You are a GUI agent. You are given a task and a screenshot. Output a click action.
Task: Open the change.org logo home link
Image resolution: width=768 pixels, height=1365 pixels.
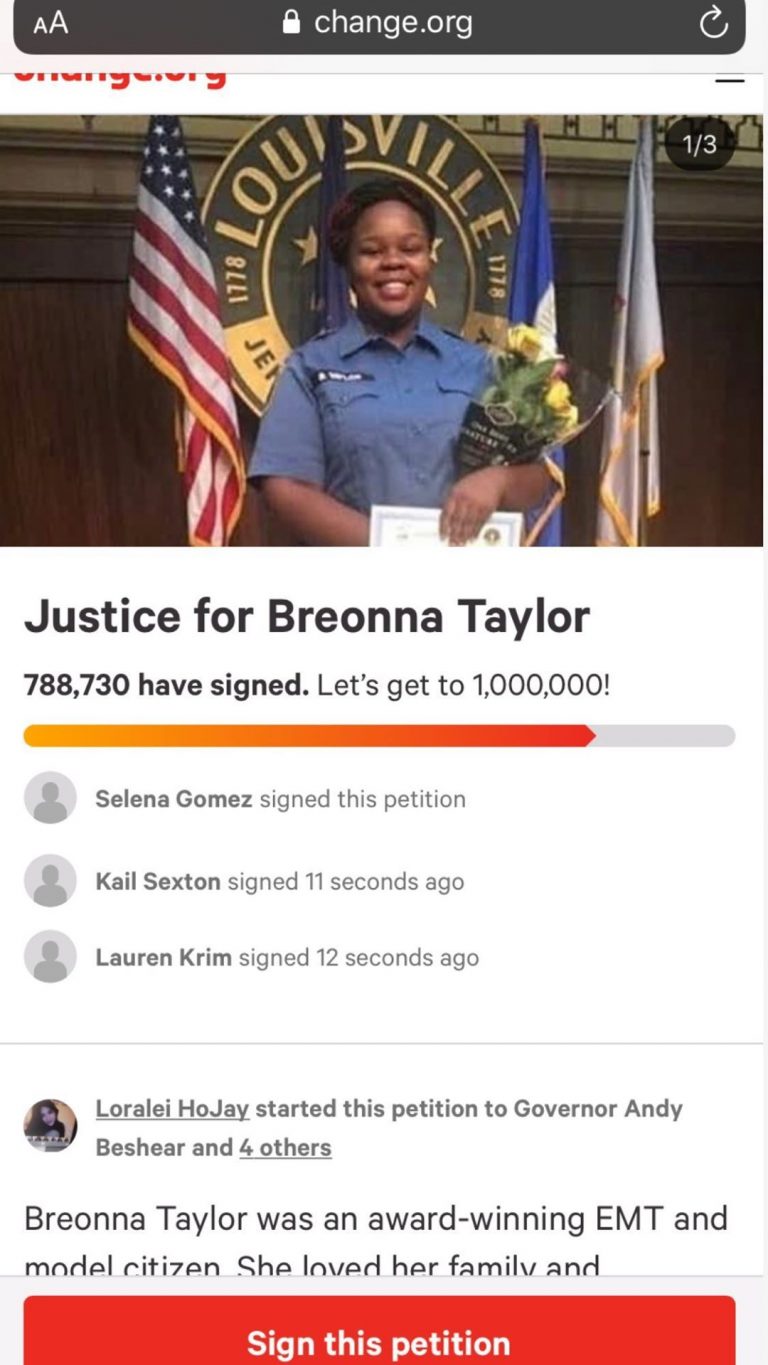coord(122,78)
